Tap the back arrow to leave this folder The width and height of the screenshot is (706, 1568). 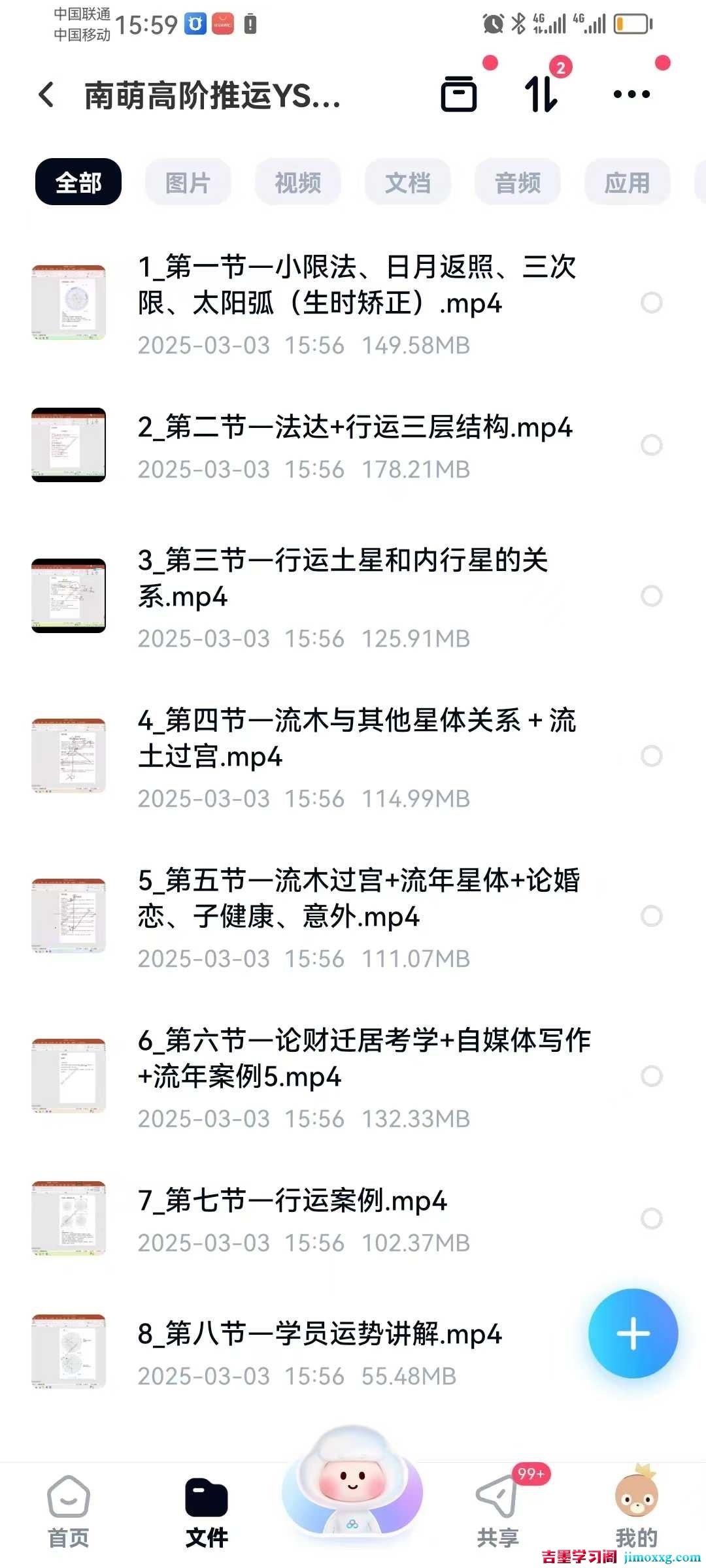pyautogui.click(x=46, y=94)
